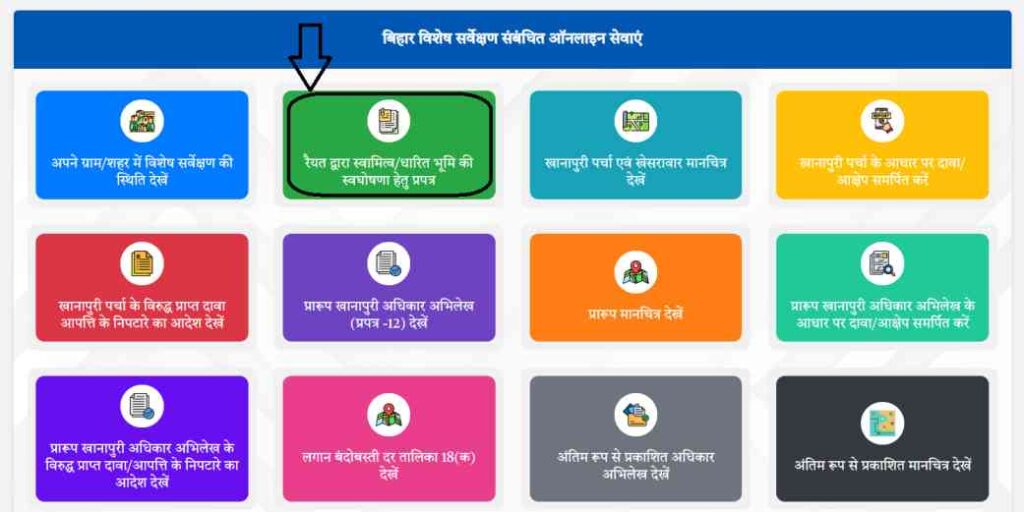Open अपने ग्राम/शहर में विशेष सर्वेक्षण की स्थिति देखें
The height and width of the screenshot is (512, 1024).
click(x=142, y=145)
